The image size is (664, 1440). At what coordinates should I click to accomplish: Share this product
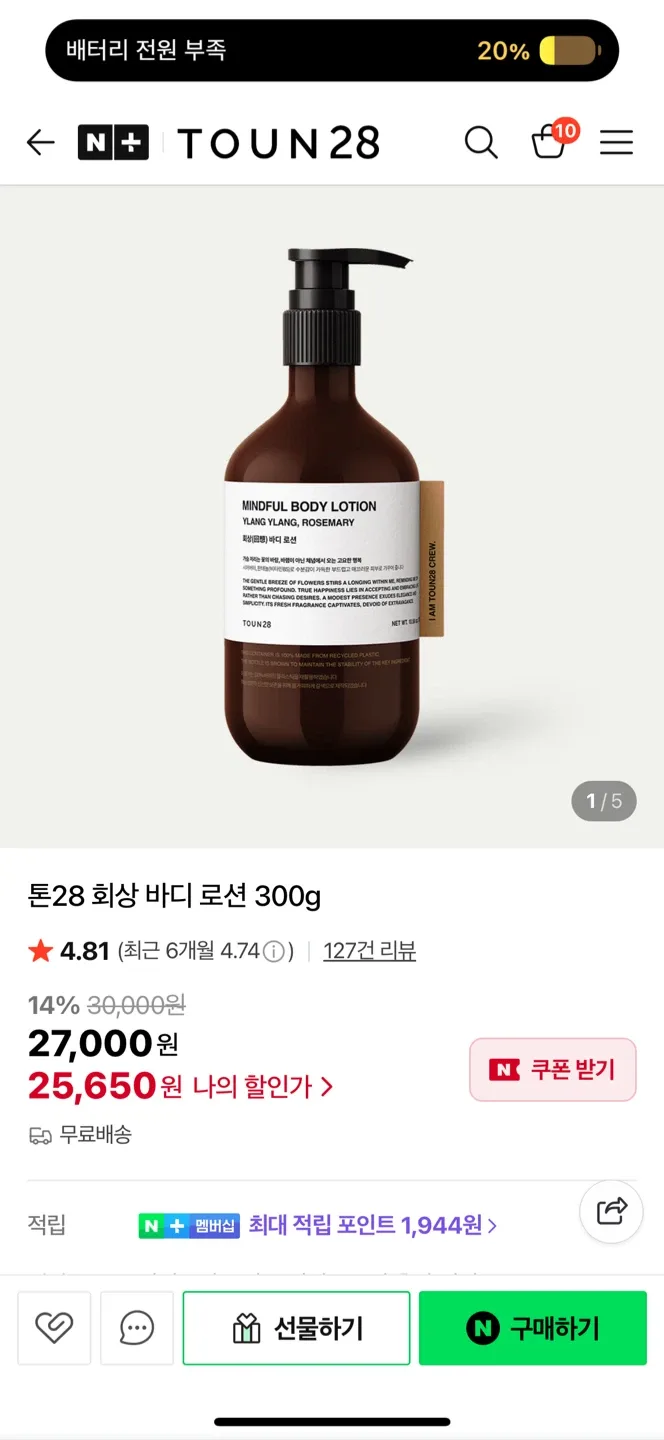[x=611, y=1211]
